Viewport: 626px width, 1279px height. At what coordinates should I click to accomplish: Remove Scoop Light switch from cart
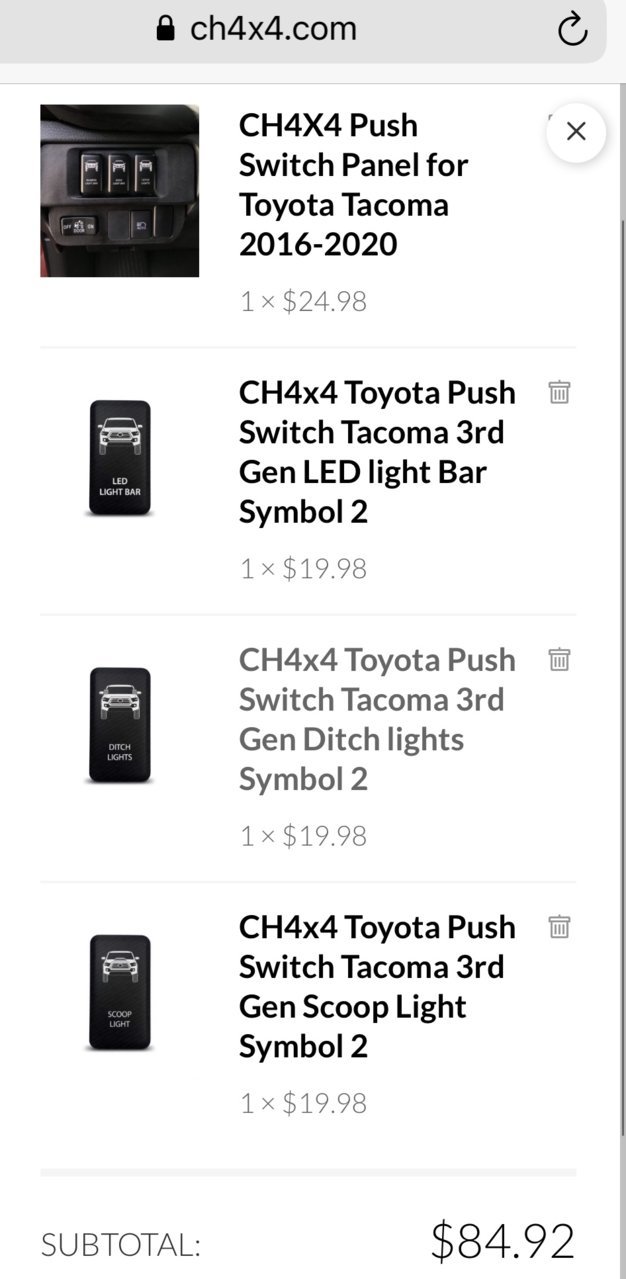[559, 926]
